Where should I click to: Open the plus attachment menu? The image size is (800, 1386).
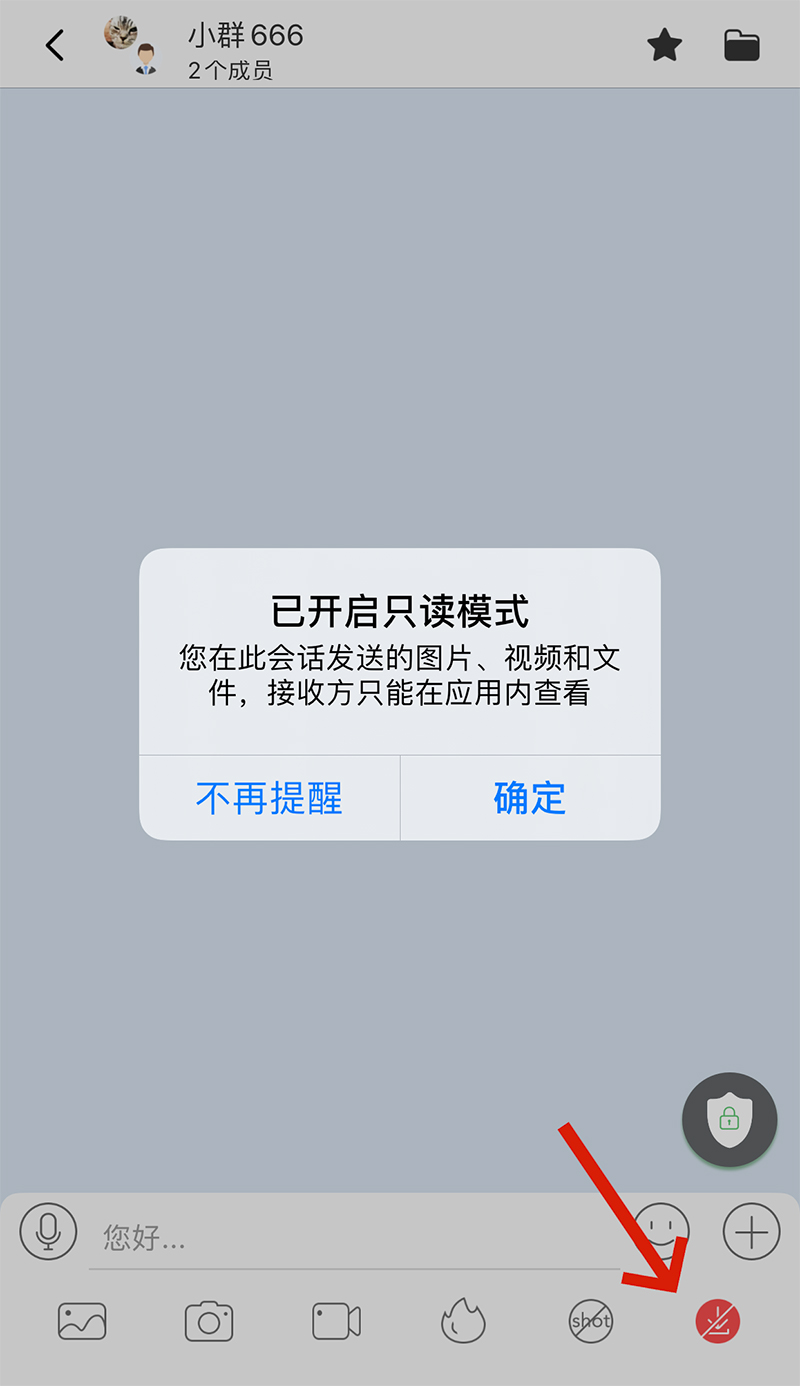point(751,1231)
